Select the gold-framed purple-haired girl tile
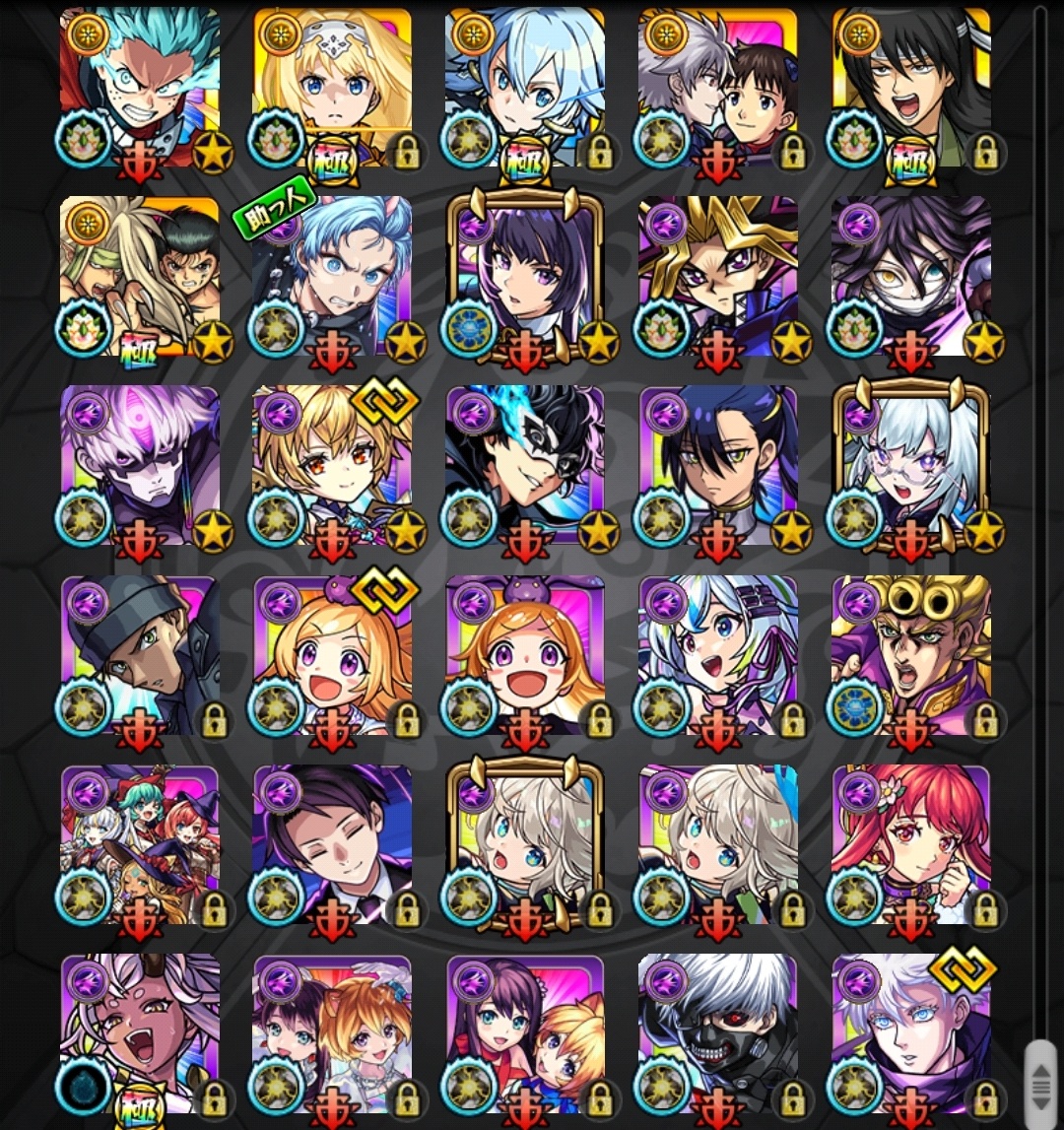This screenshot has width=1064, height=1130. tap(525, 276)
